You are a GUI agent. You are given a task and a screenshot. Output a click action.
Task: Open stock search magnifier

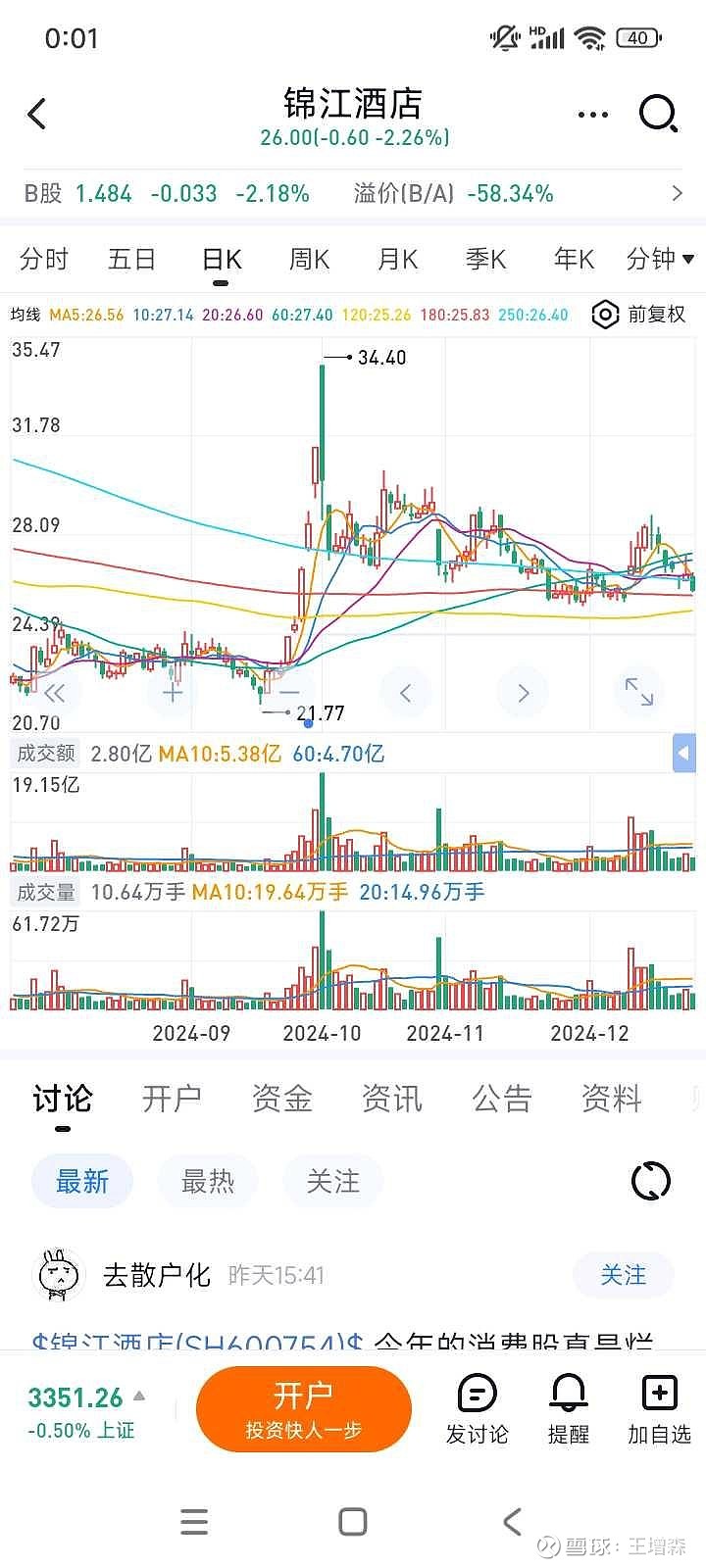point(658,114)
